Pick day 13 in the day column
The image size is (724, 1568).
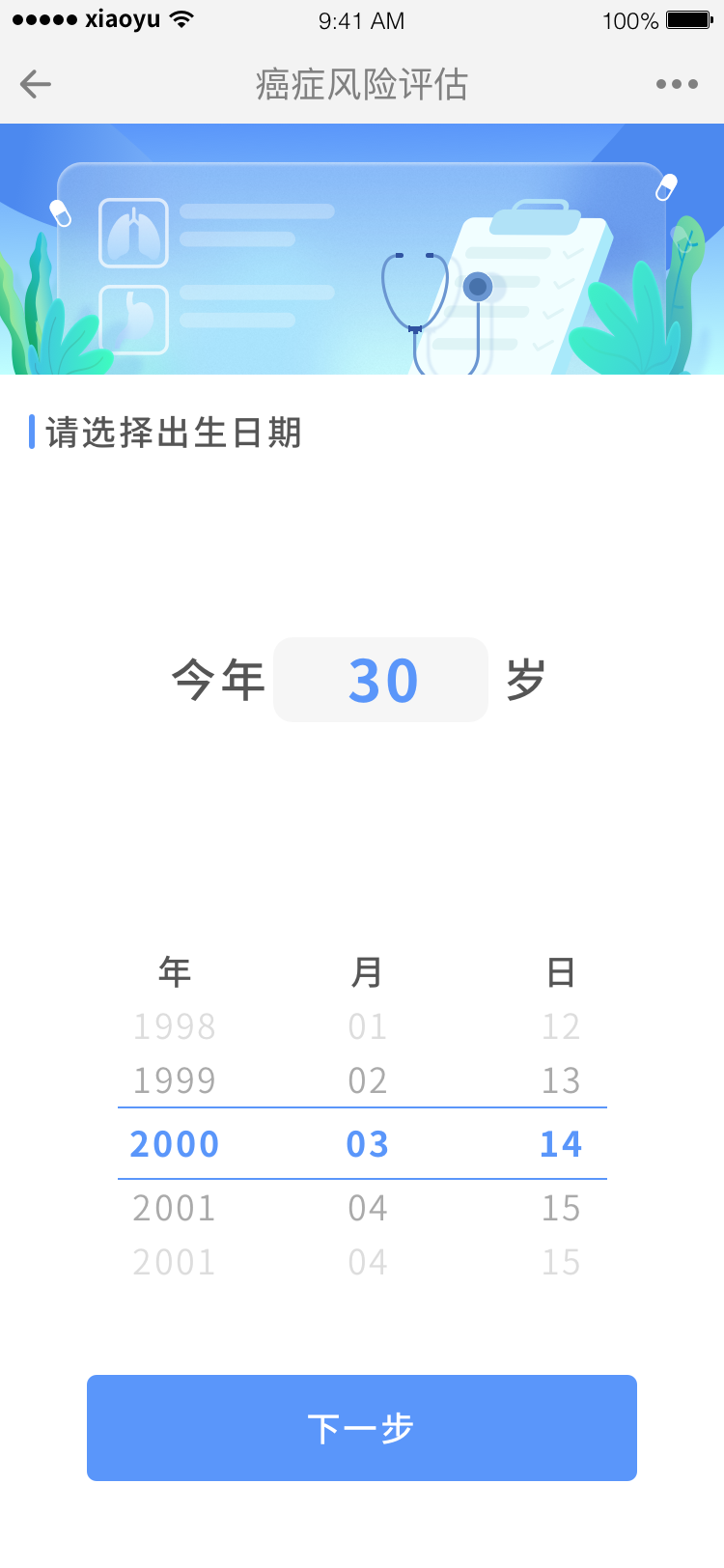[x=561, y=1080]
